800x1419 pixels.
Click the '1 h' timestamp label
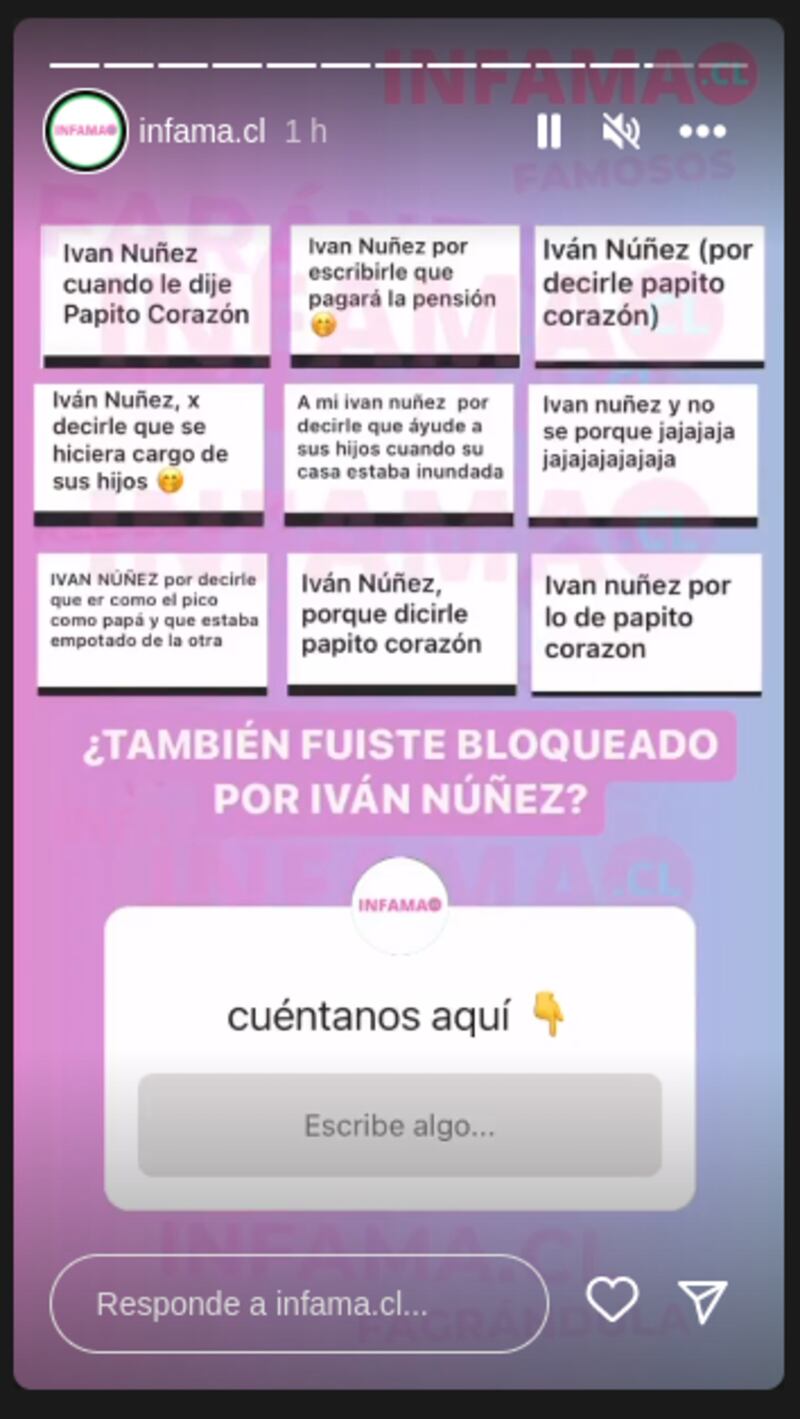(305, 130)
